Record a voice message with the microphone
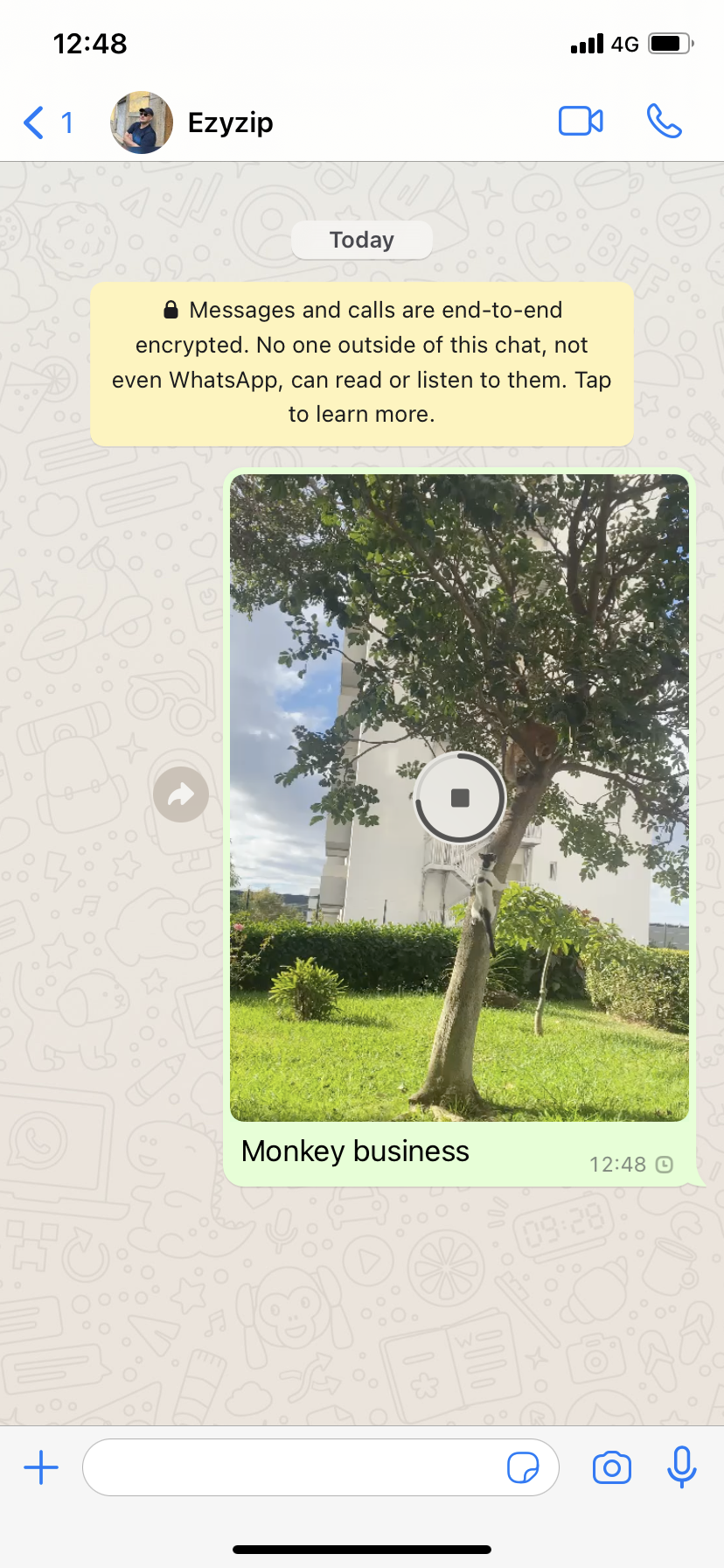724x1568 pixels. (681, 1467)
